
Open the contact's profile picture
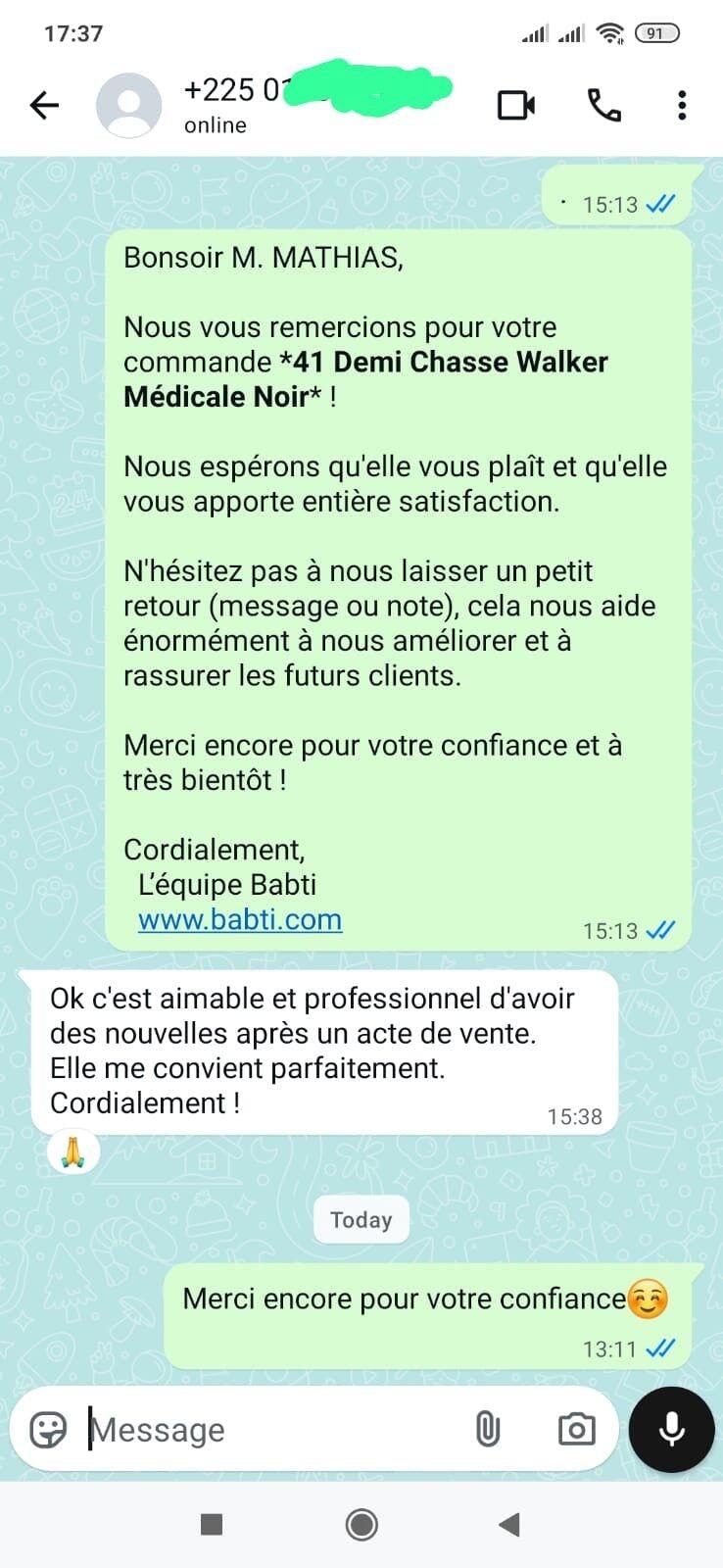coord(128,105)
